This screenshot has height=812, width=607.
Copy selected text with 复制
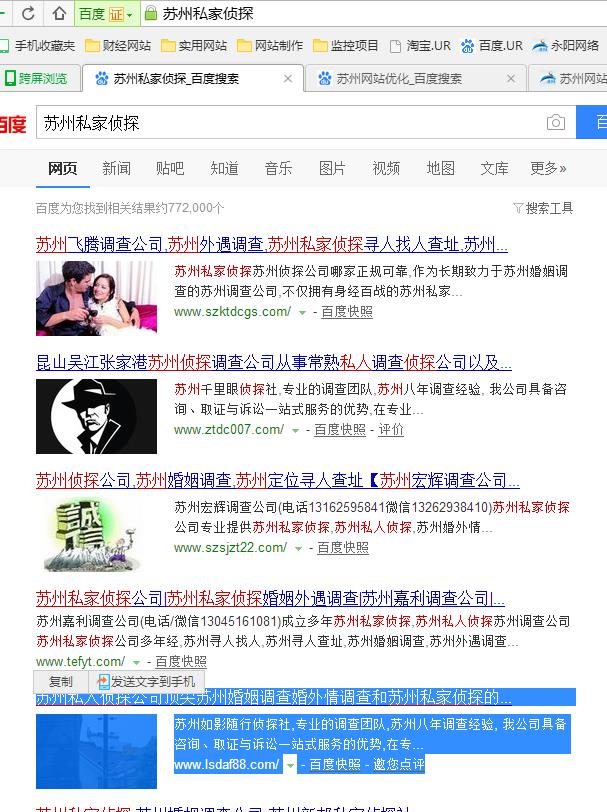(x=61, y=681)
